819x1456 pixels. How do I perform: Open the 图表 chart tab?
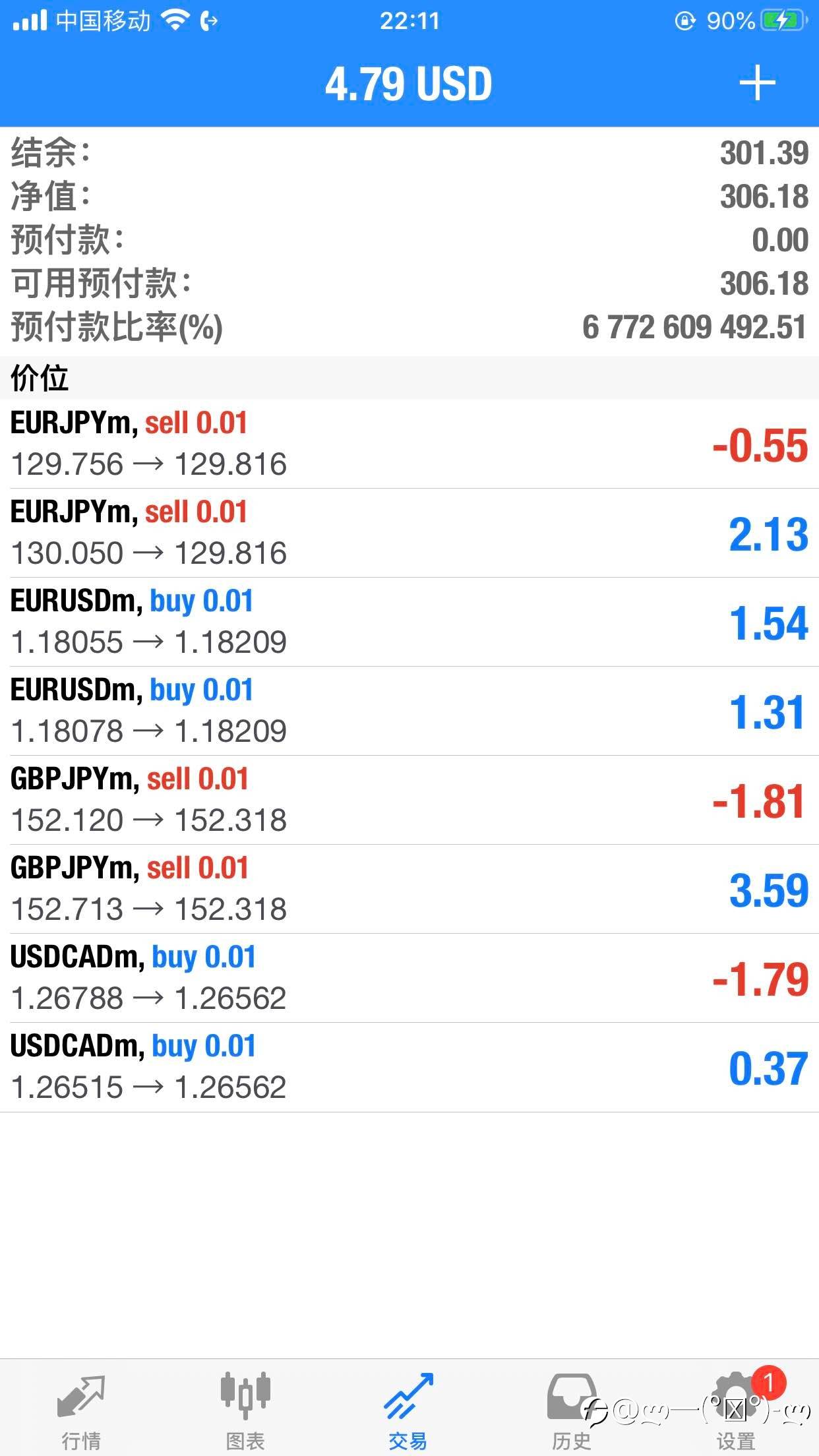click(245, 1411)
